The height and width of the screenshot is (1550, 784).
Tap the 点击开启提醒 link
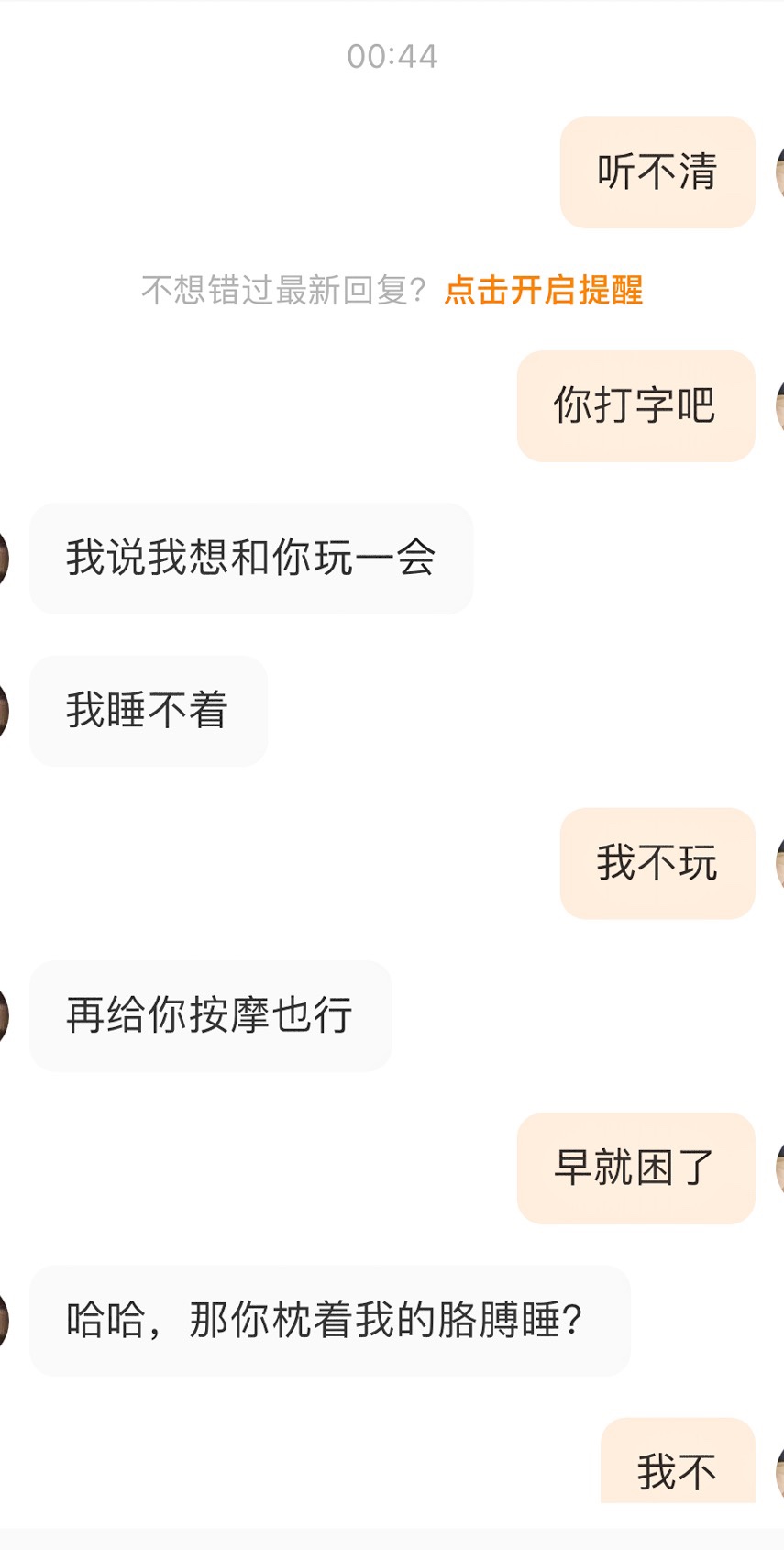[x=544, y=290]
